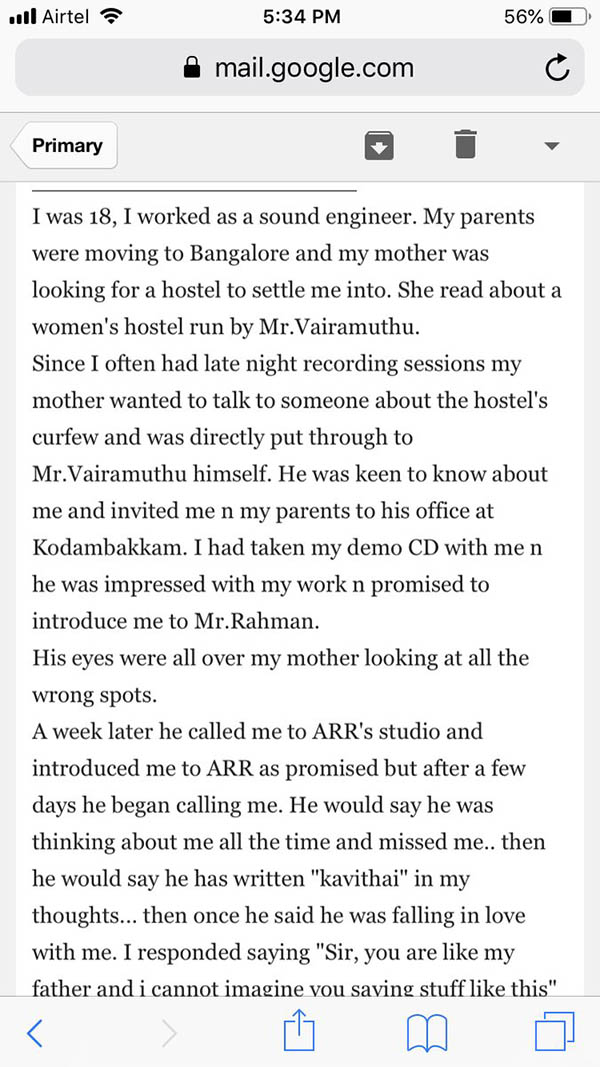Screen dimensions: 600x1067
Task: Tap the mail.google.com address bar
Action: [299, 67]
